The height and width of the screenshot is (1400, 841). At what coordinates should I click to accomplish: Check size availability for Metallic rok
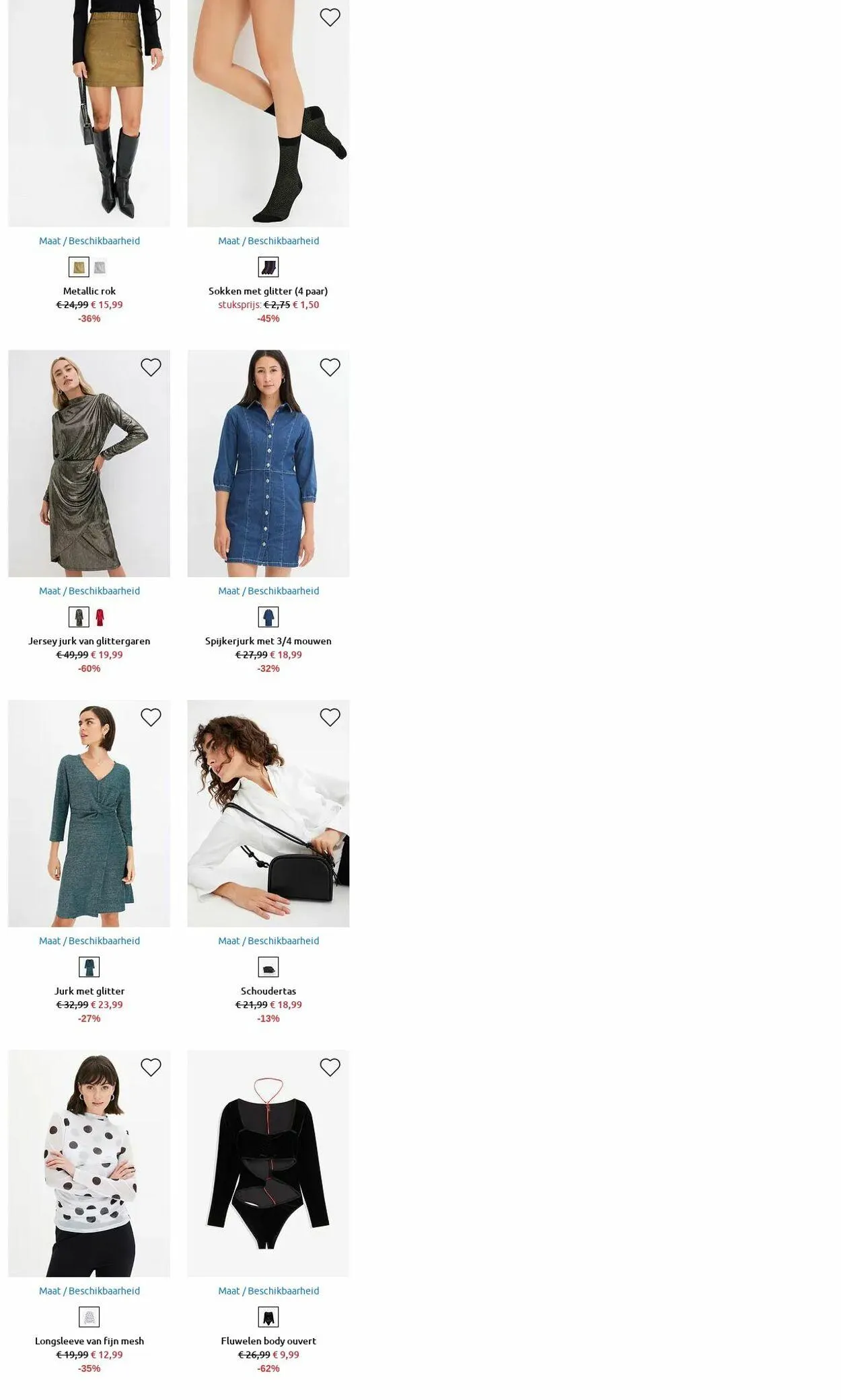pyautogui.click(x=89, y=241)
